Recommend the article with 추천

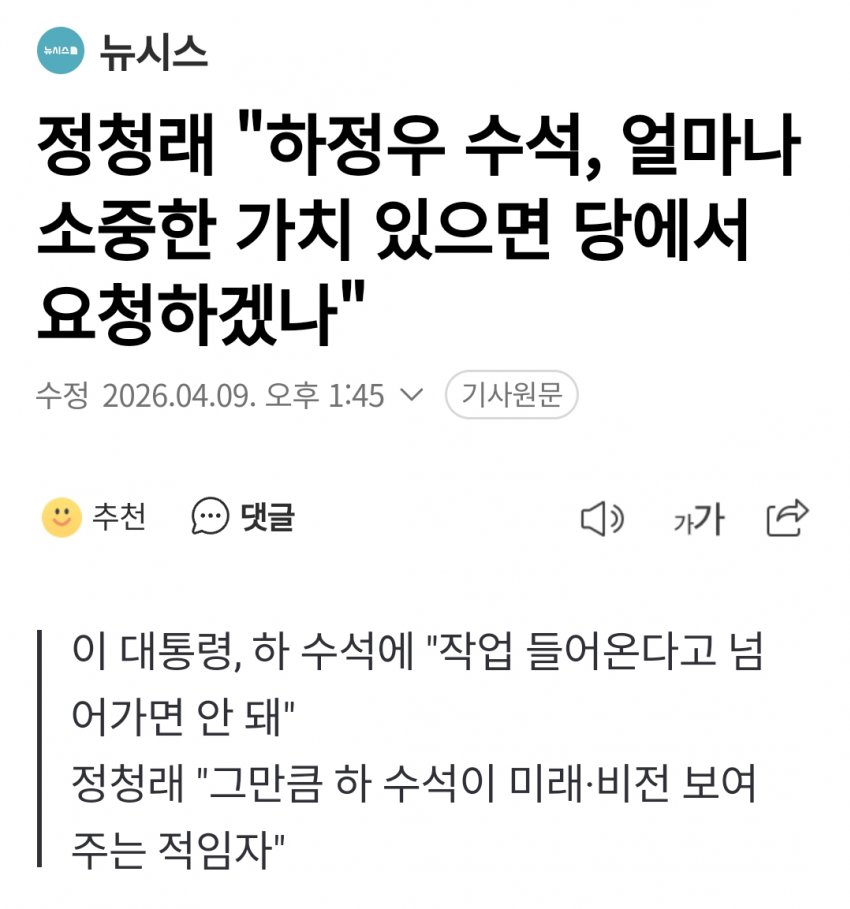coord(93,517)
